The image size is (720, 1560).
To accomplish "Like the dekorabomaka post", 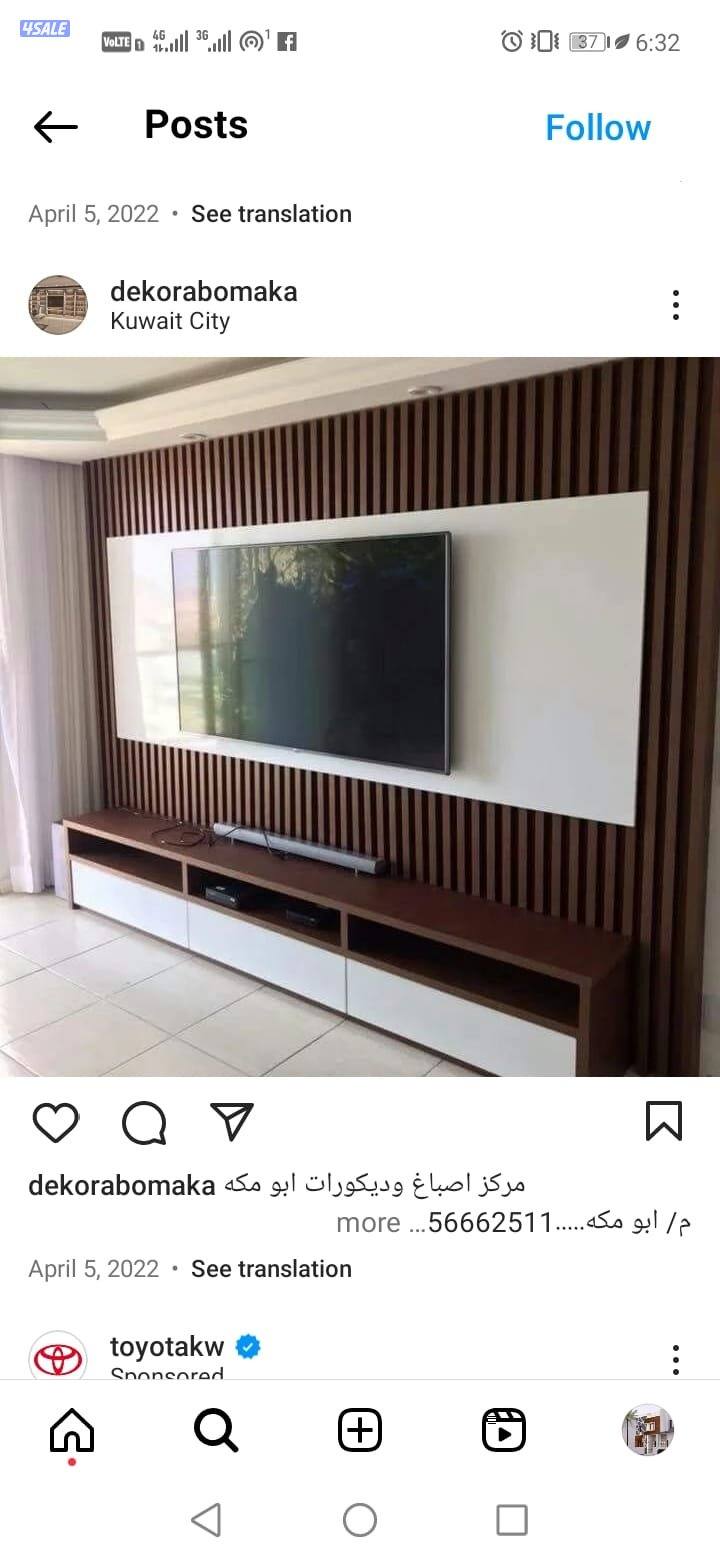I will (56, 1122).
